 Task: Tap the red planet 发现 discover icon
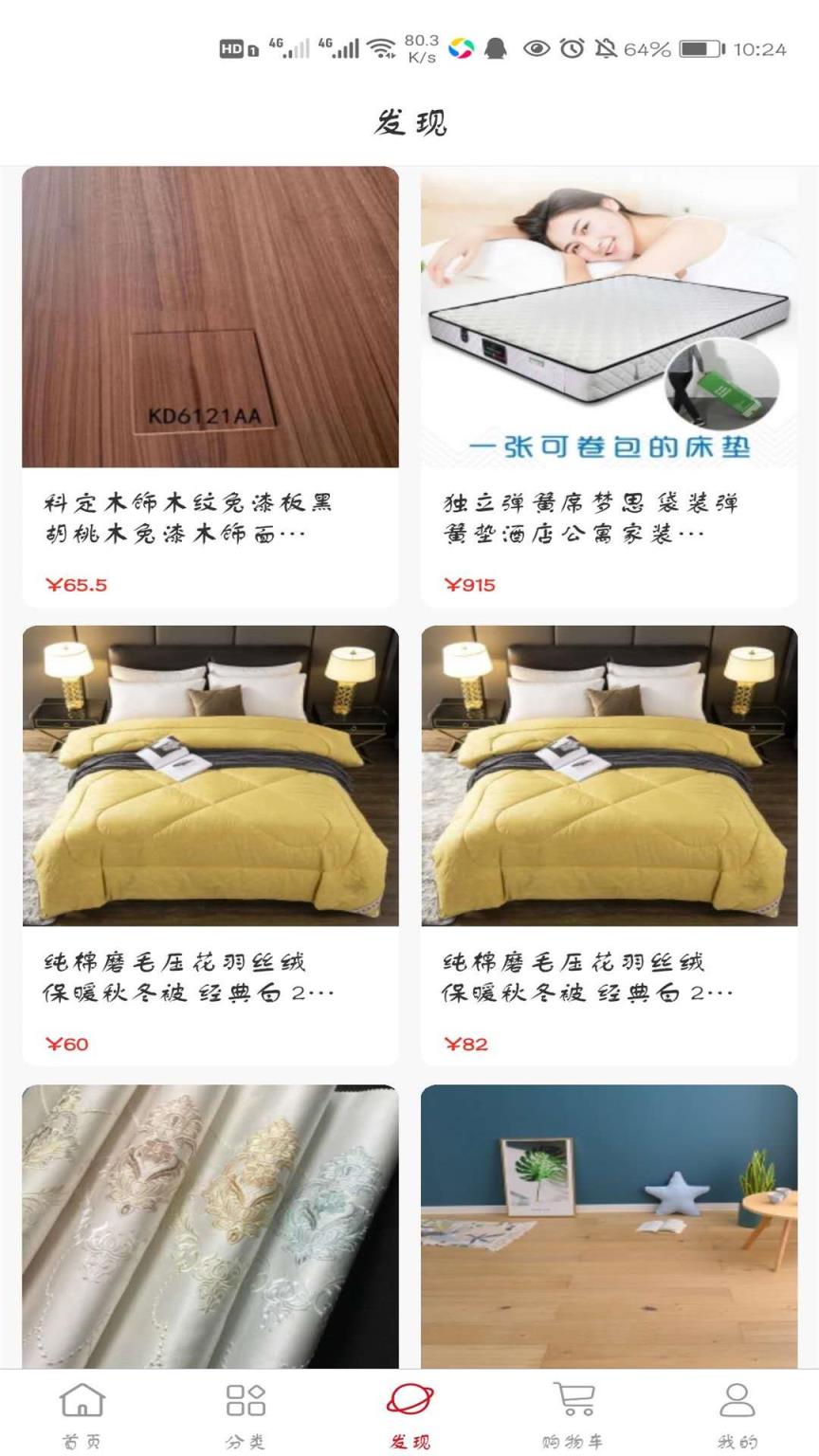coord(409,1398)
